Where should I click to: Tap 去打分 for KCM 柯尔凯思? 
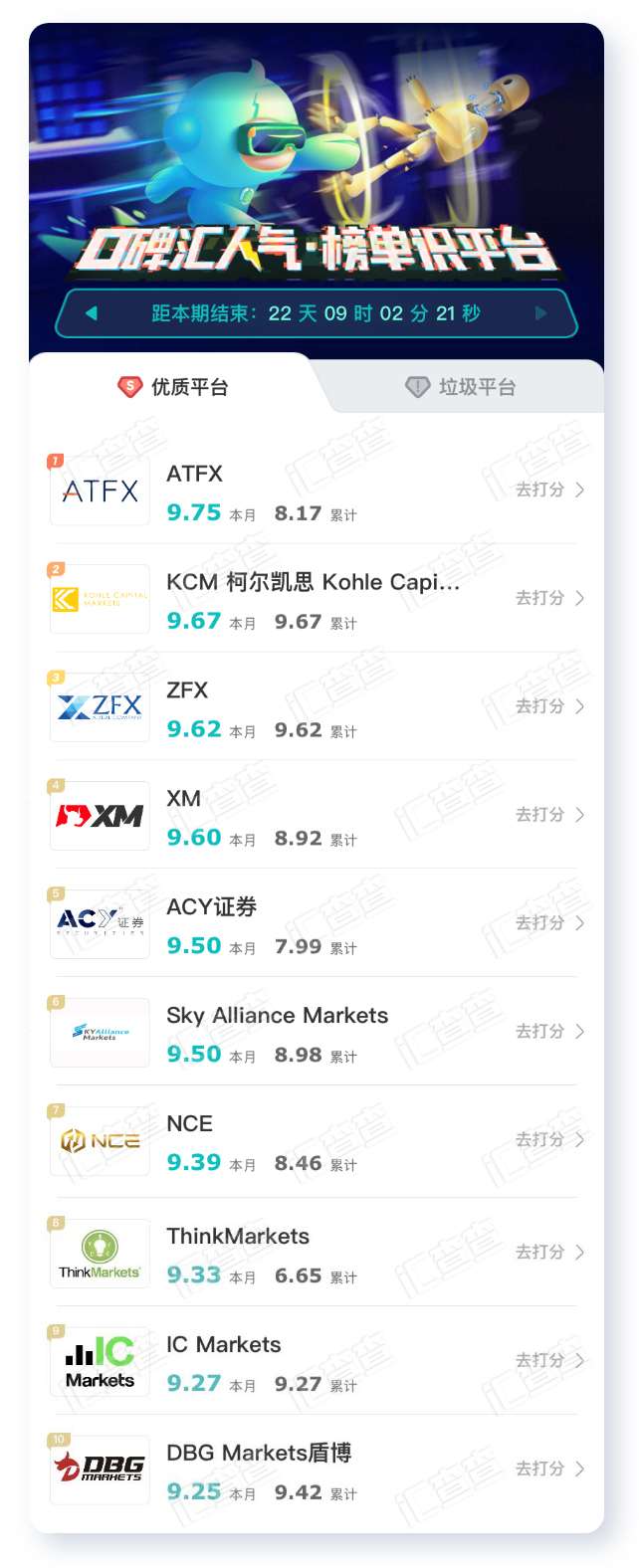(549, 598)
